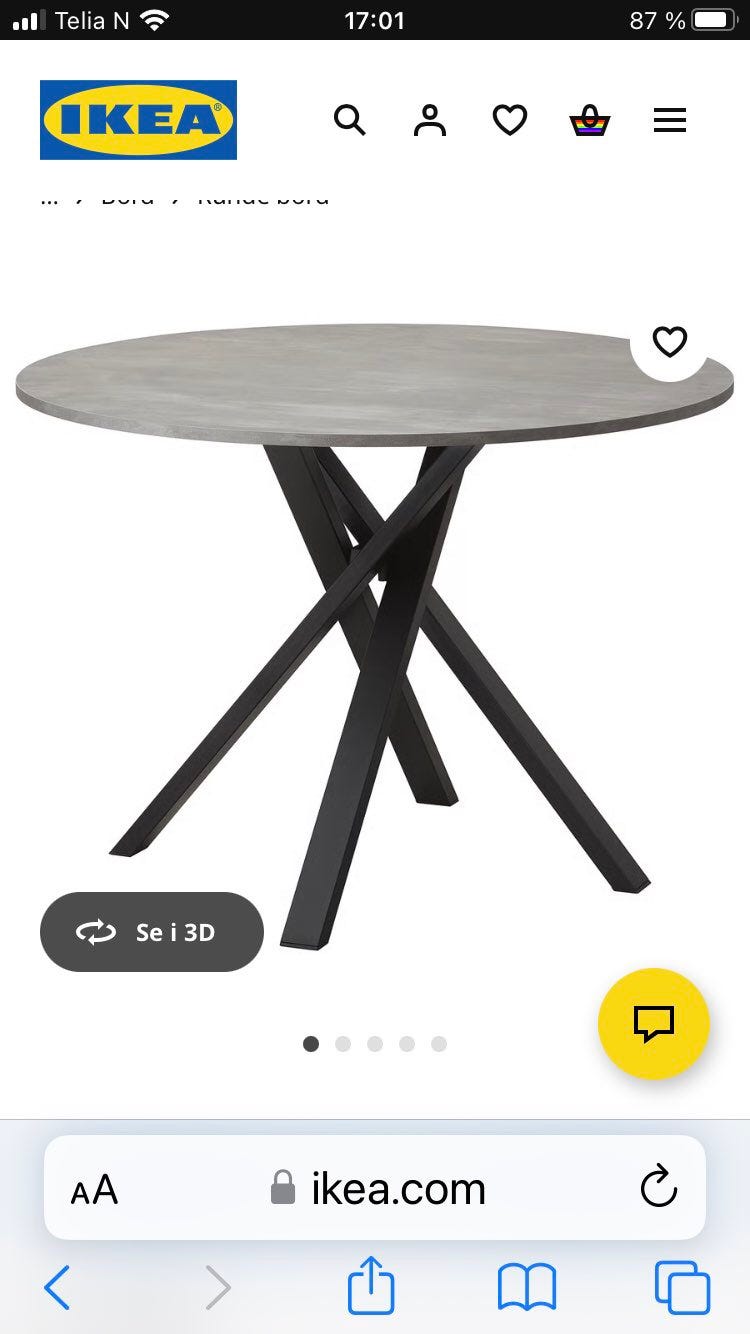Screen dimensions: 750x1334
Task: Save this table to favorites
Action: coord(670,342)
